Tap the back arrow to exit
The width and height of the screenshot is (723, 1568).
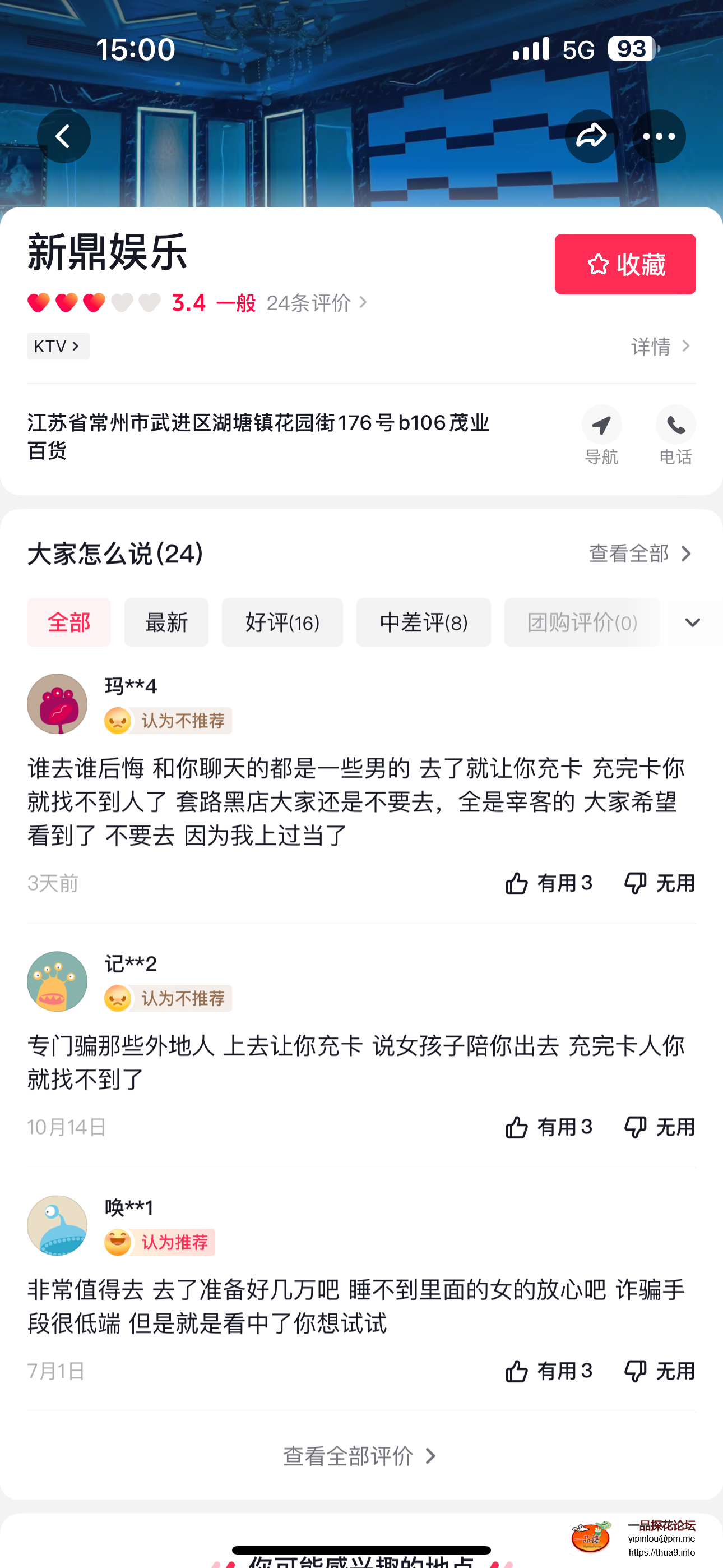63,136
